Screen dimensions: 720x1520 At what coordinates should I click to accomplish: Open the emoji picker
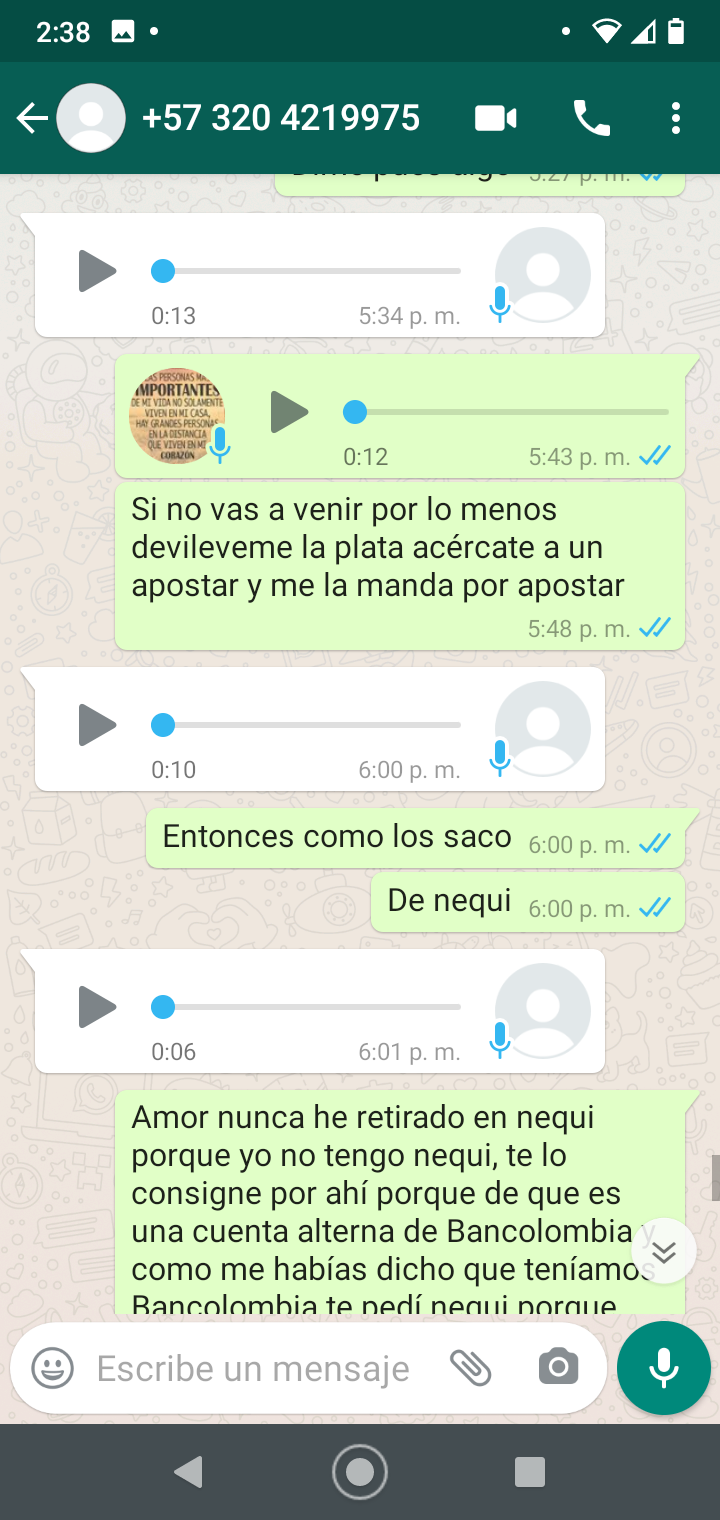coord(52,1368)
